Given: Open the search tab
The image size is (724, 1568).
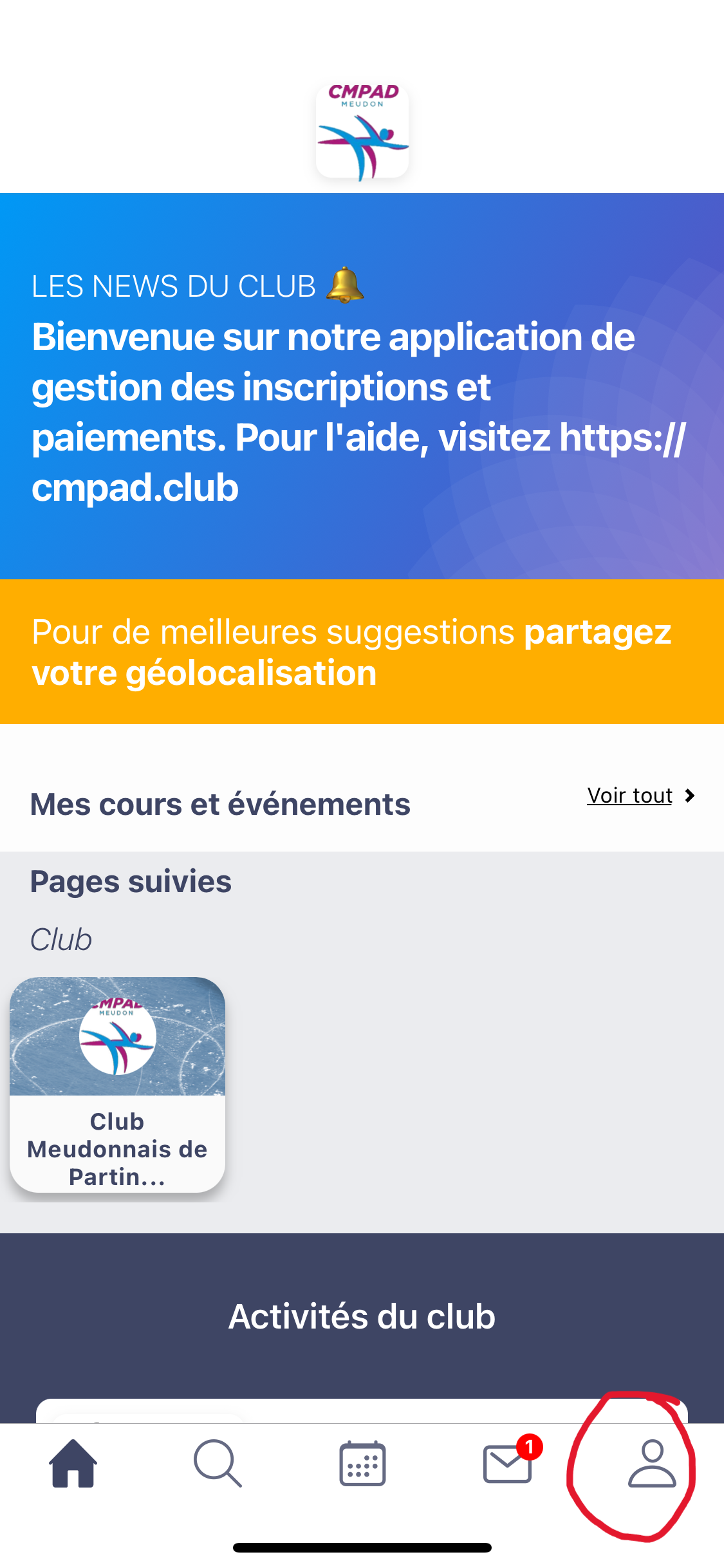Looking at the screenshot, I should click(x=218, y=1463).
